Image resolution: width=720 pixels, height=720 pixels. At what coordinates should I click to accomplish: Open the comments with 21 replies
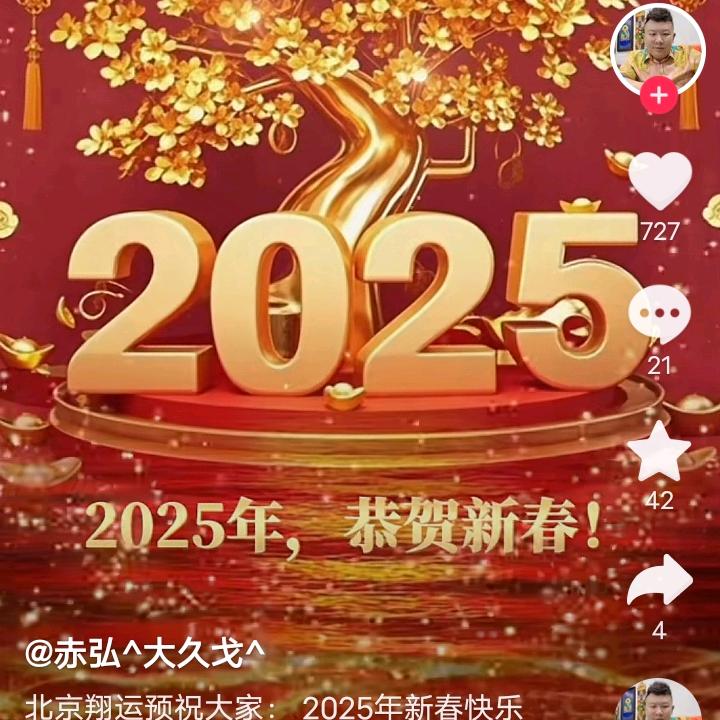pos(660,315)
